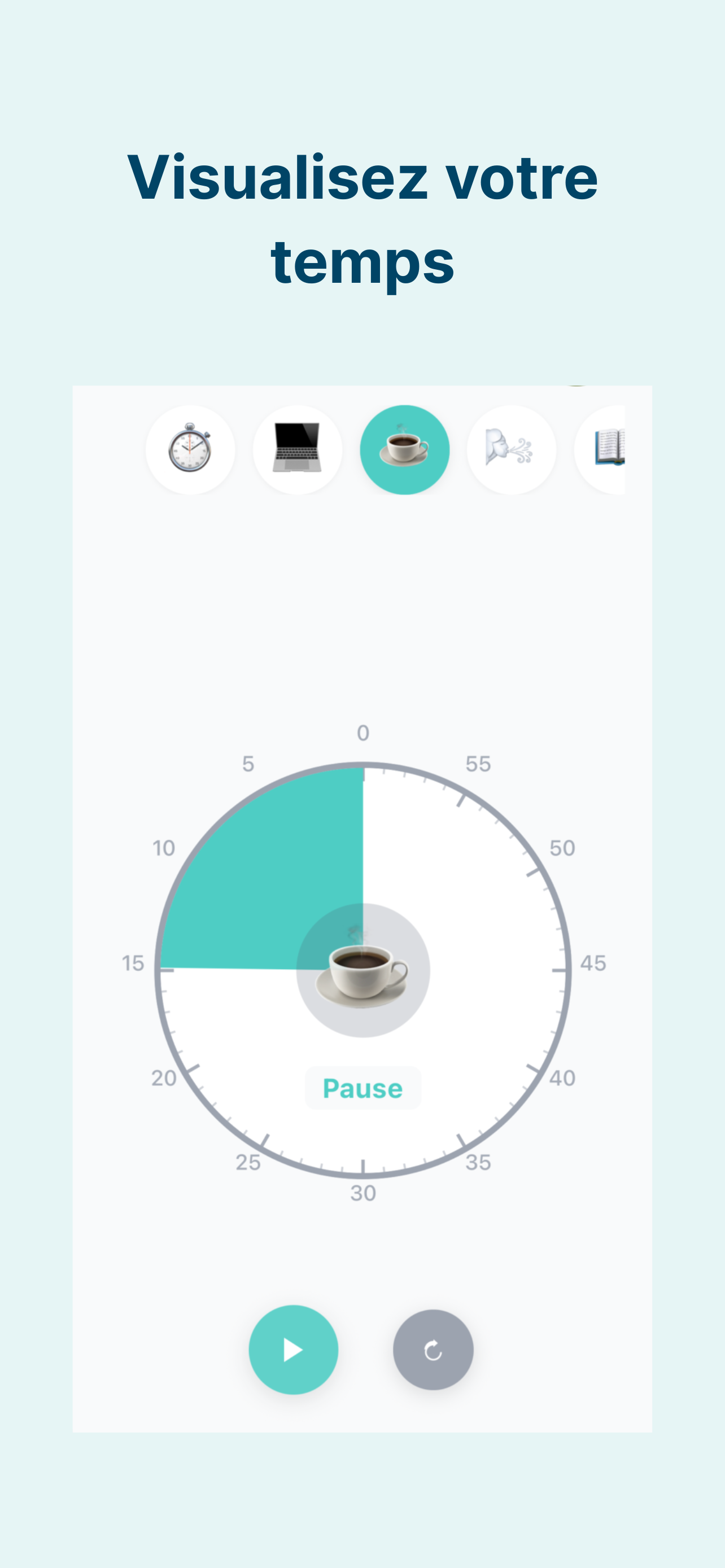Select the laptop work activity icon
This screenshot has height=1568, width=725.
(298, 449)
